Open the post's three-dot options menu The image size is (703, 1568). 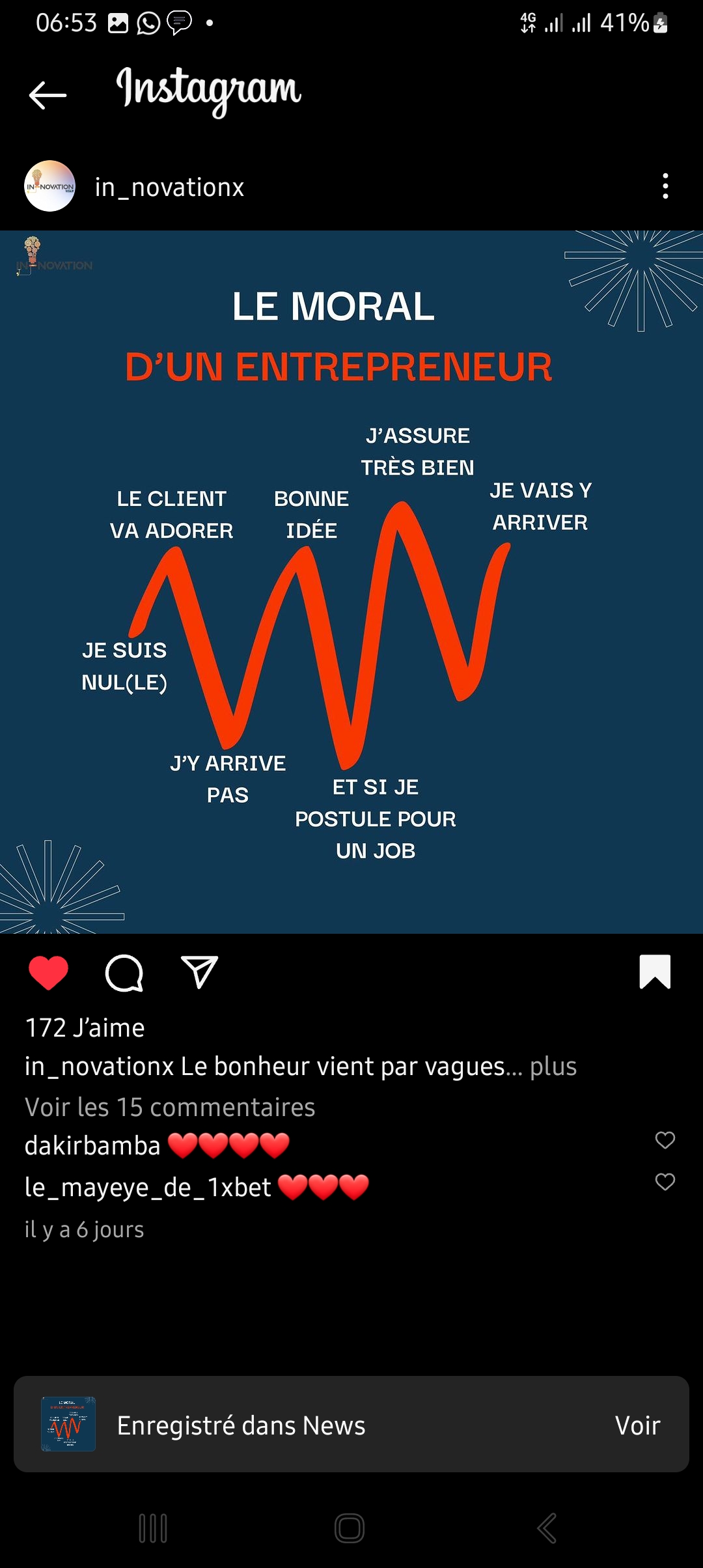pyautogui.click(x=665, y=186)
